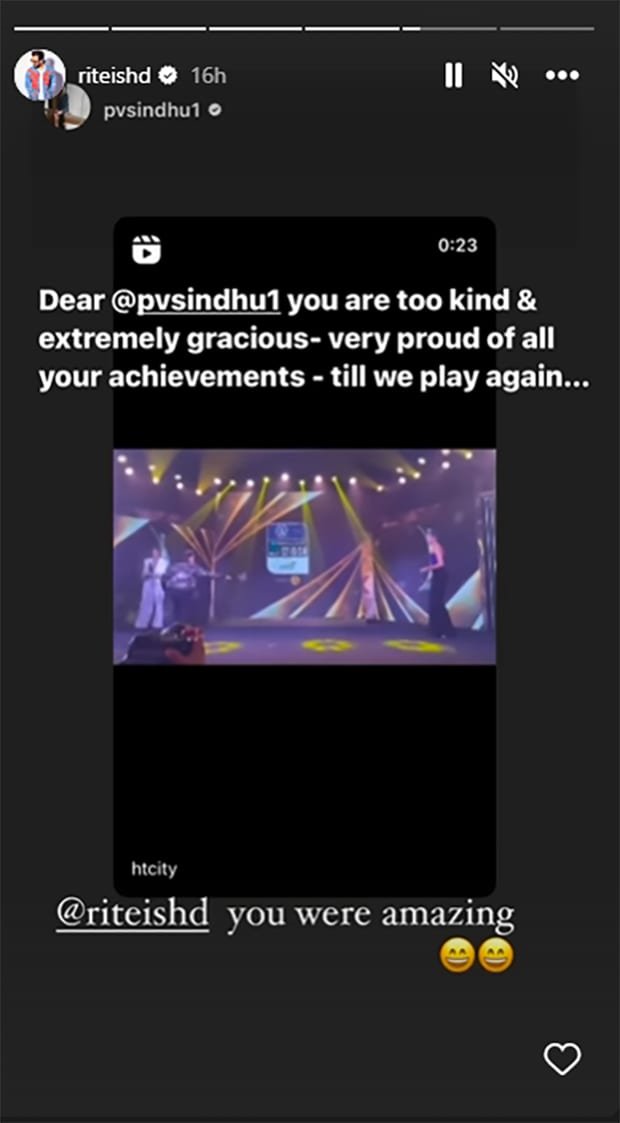This screenshot has height=1123, width=620.
Task: Open the reshared pvsindhu1 account link
Action: click(149, 110)
